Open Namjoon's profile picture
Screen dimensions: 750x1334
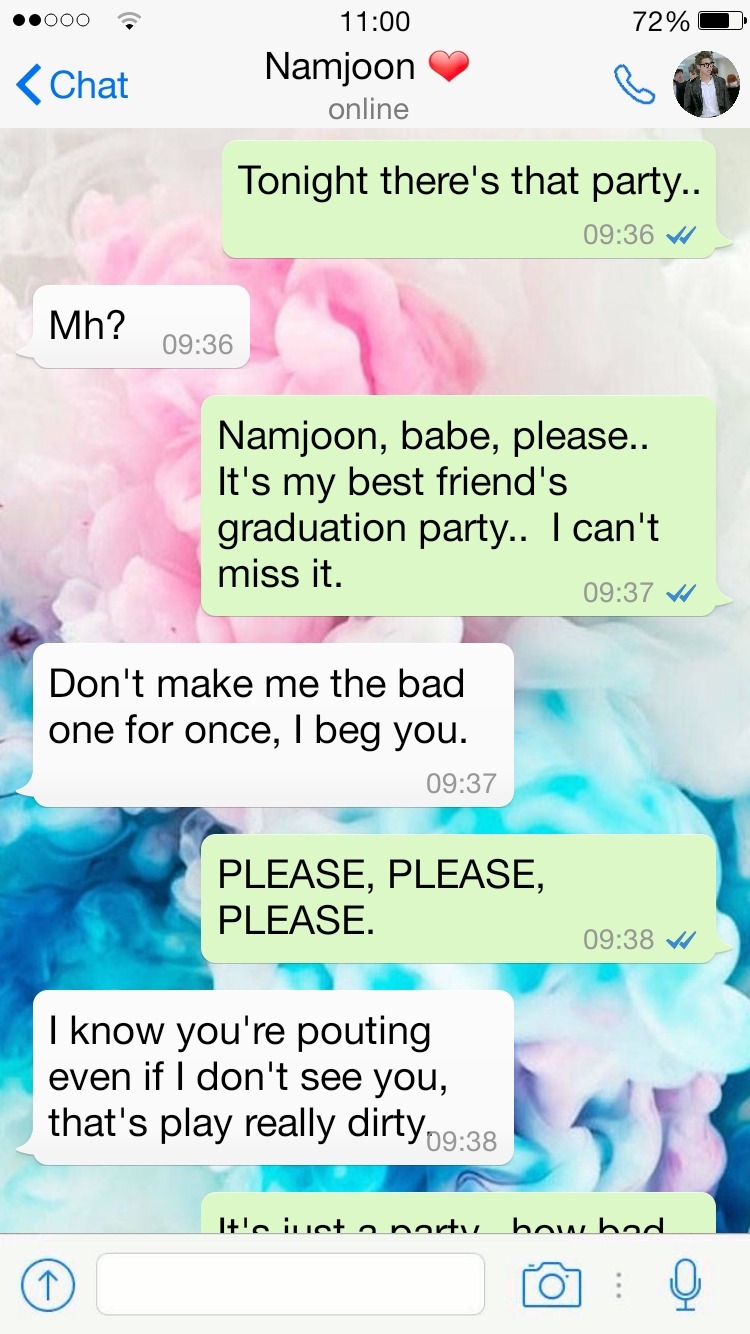pyautogui.click(x=706, y=84)
